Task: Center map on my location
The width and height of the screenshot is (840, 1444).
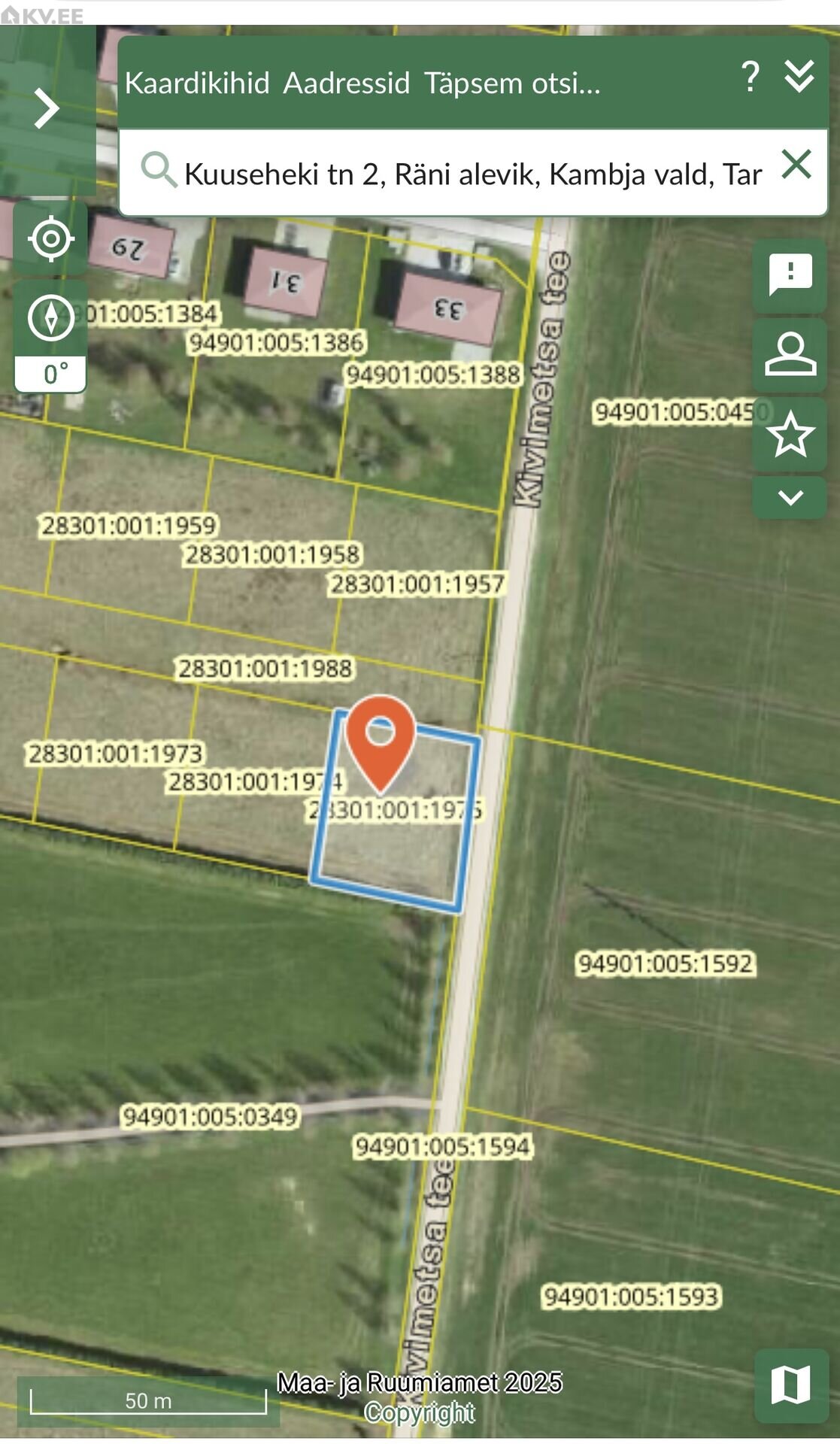Action: click(50, 238)
